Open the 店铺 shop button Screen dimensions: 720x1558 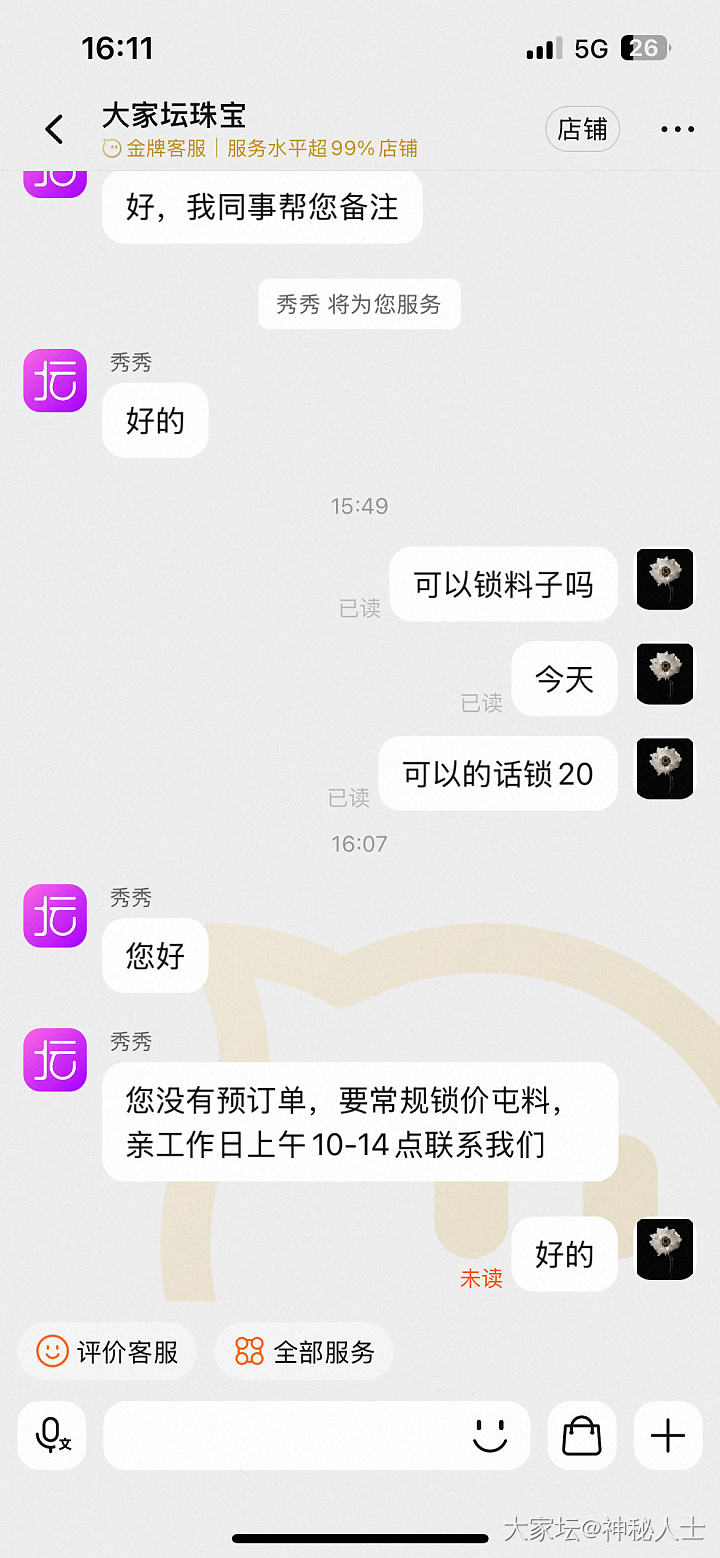click(x=582, y=129)
